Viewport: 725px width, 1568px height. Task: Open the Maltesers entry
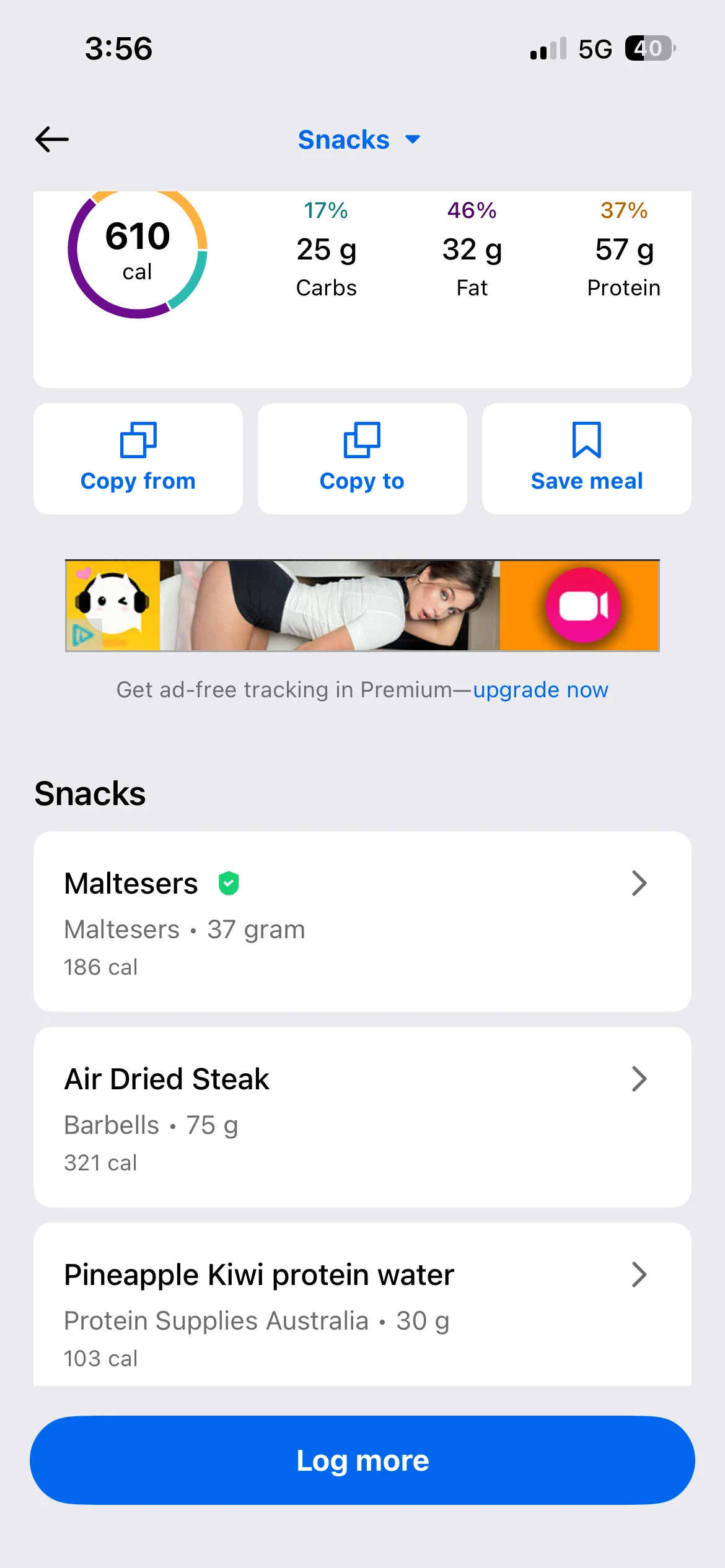point(362,921)
